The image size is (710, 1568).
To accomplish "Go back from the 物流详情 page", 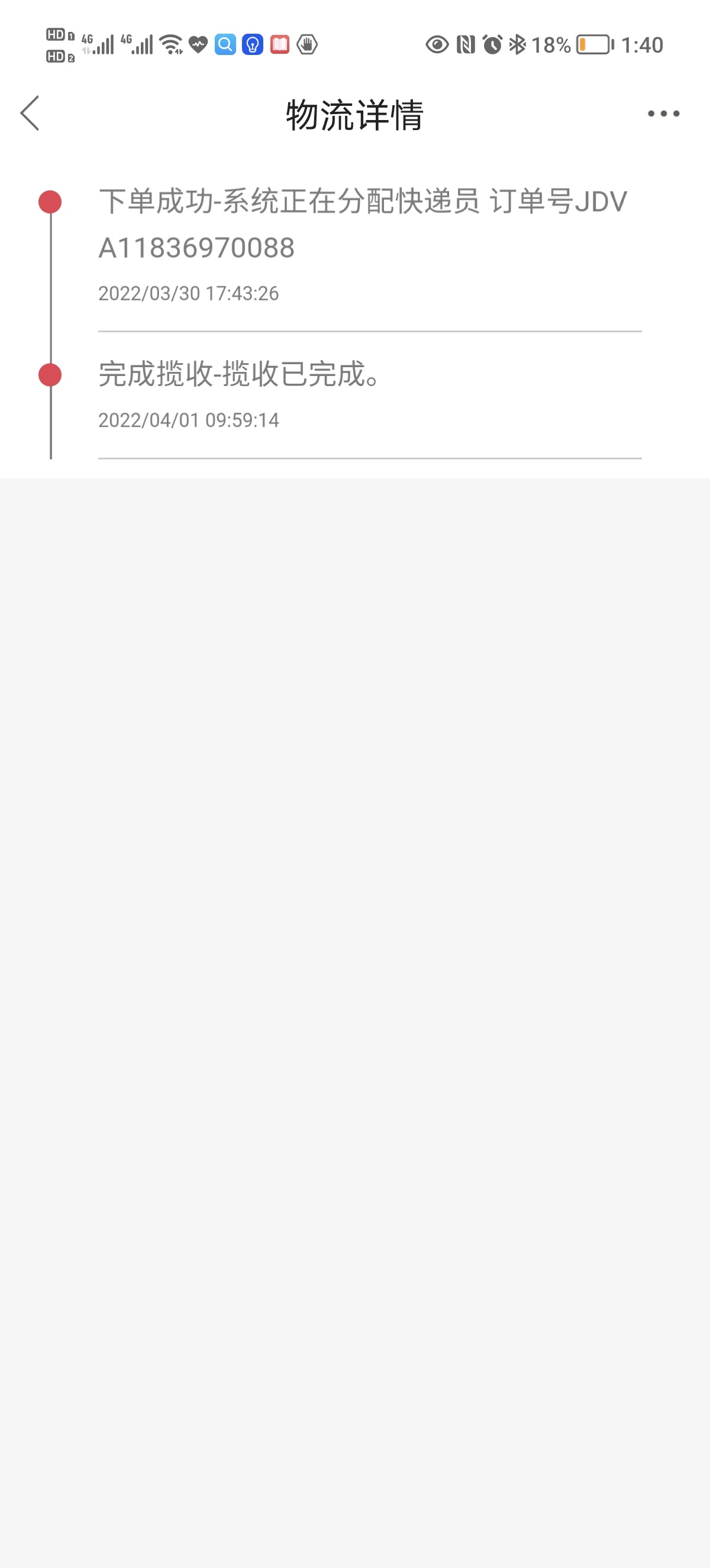I will click(x=30, y=113).
